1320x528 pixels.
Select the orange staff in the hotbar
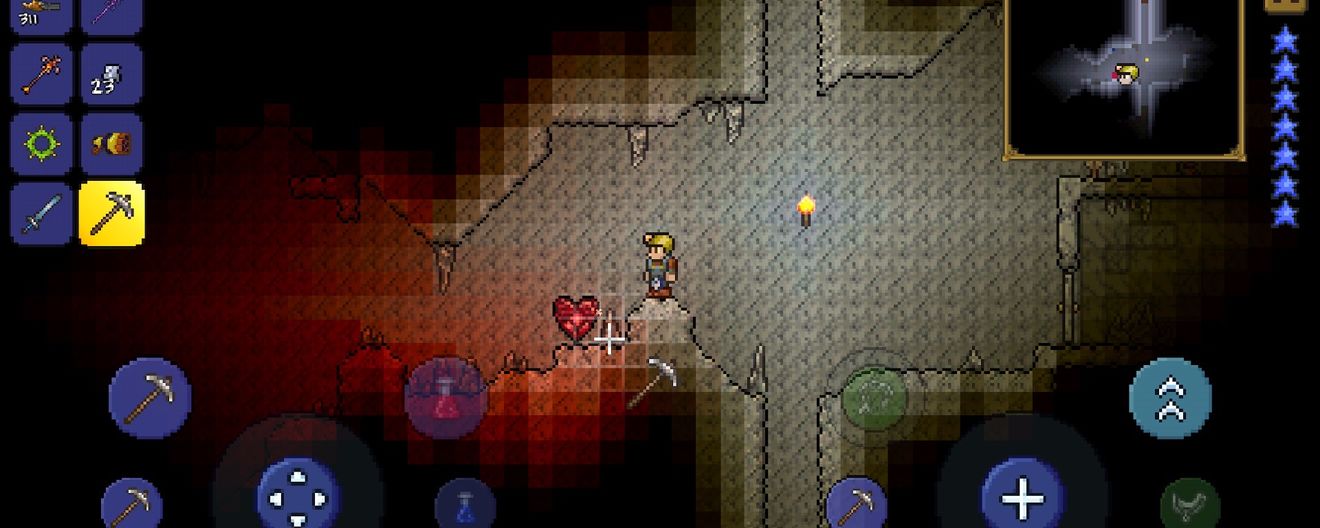(x=41, y=75)
